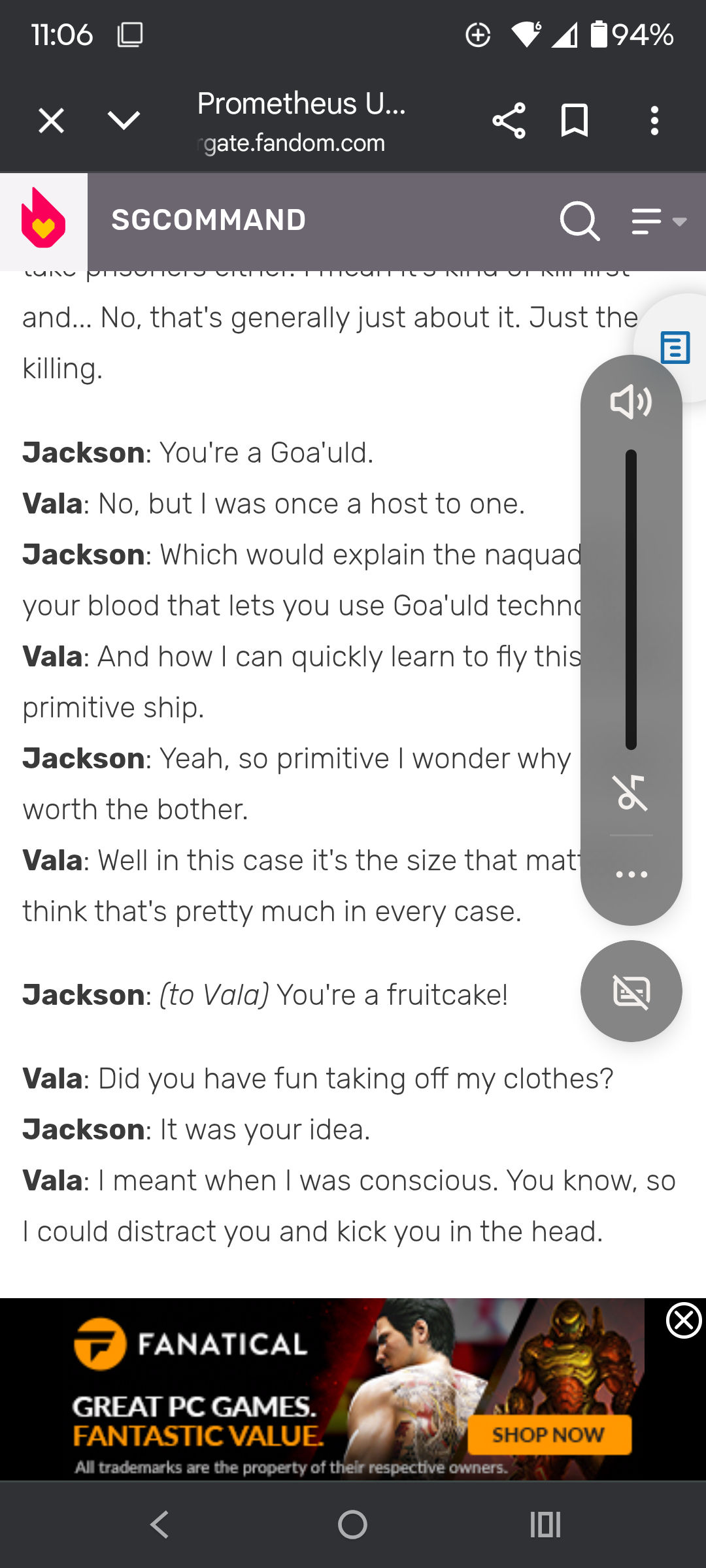Viewport: 706px width, 1568px height.
Task: Open the Fandom home logo
Action: coord(44,220)
